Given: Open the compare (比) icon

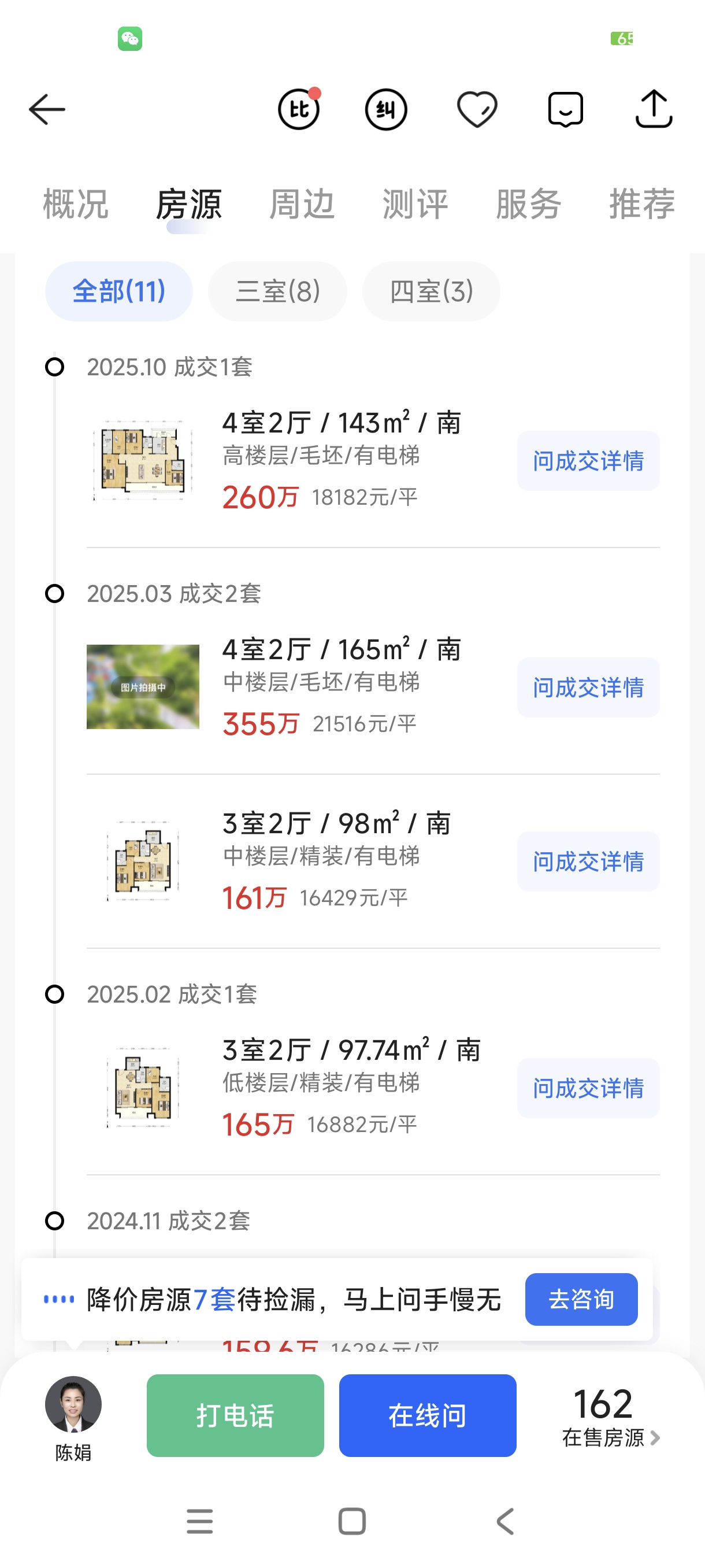Looking at the screenshot, I should 299,110.
